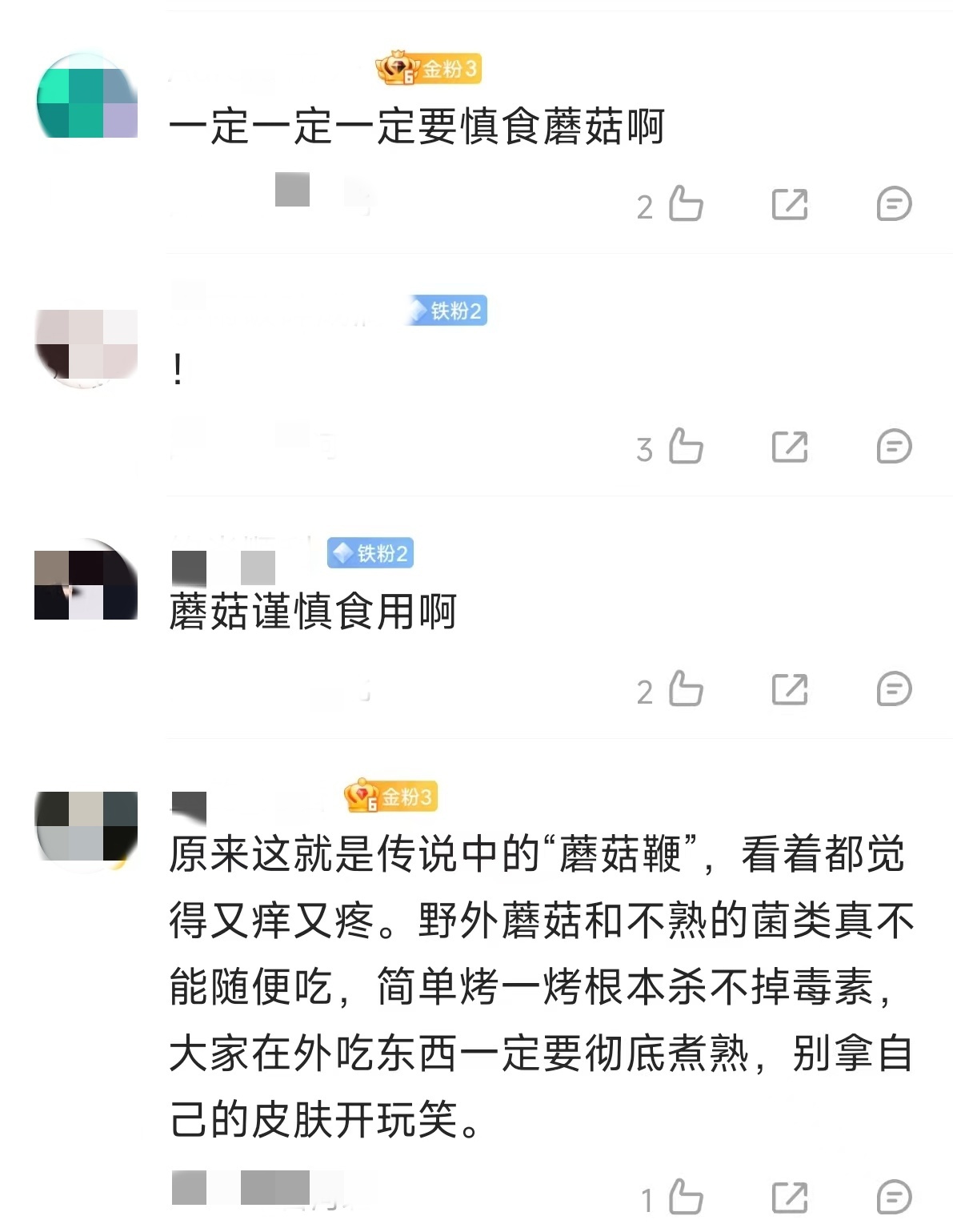Reply to the long '蘑菇鞭' comment
Image resolution: width=953 pixels, height=1232 pixels.
(894, 1198)
